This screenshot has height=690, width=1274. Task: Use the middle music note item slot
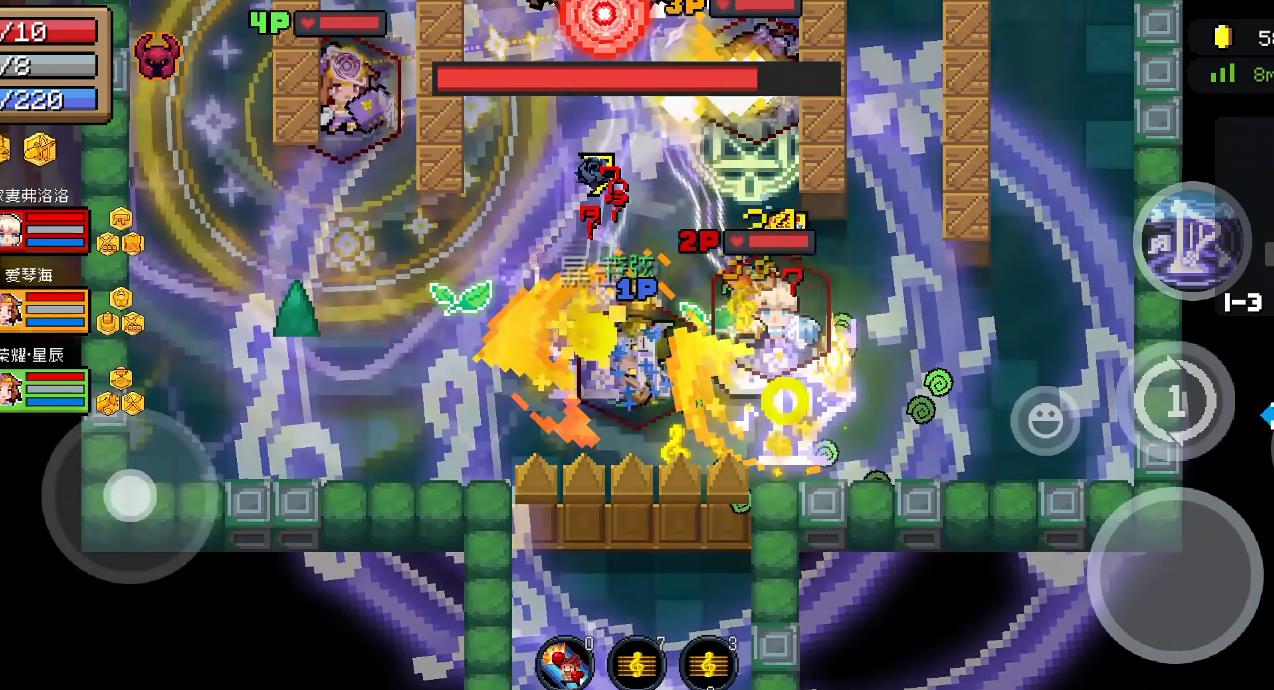[637, 663]
